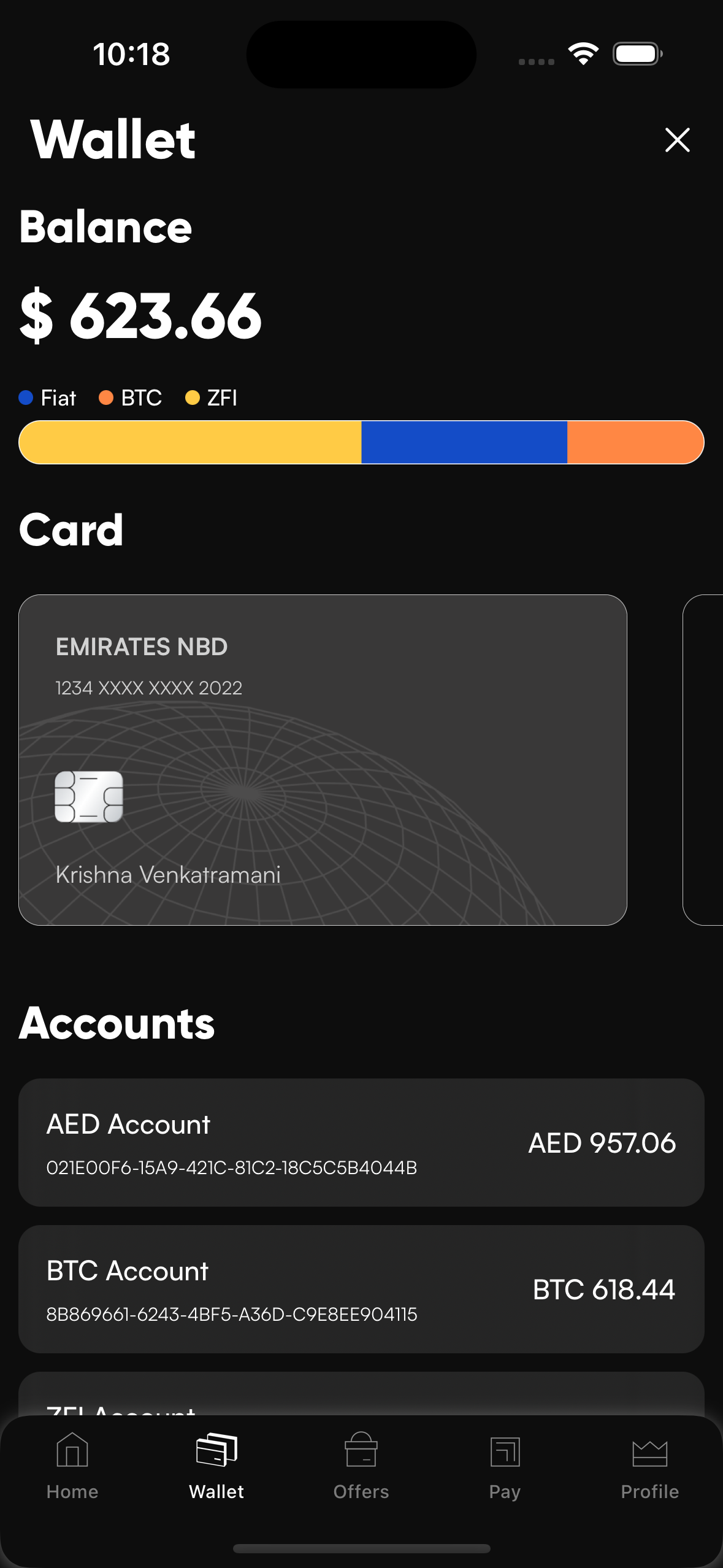723x1568 pixels.
Task: Tap the card chip icon on Emirates NBD card
Action: (x=89, y=797)
